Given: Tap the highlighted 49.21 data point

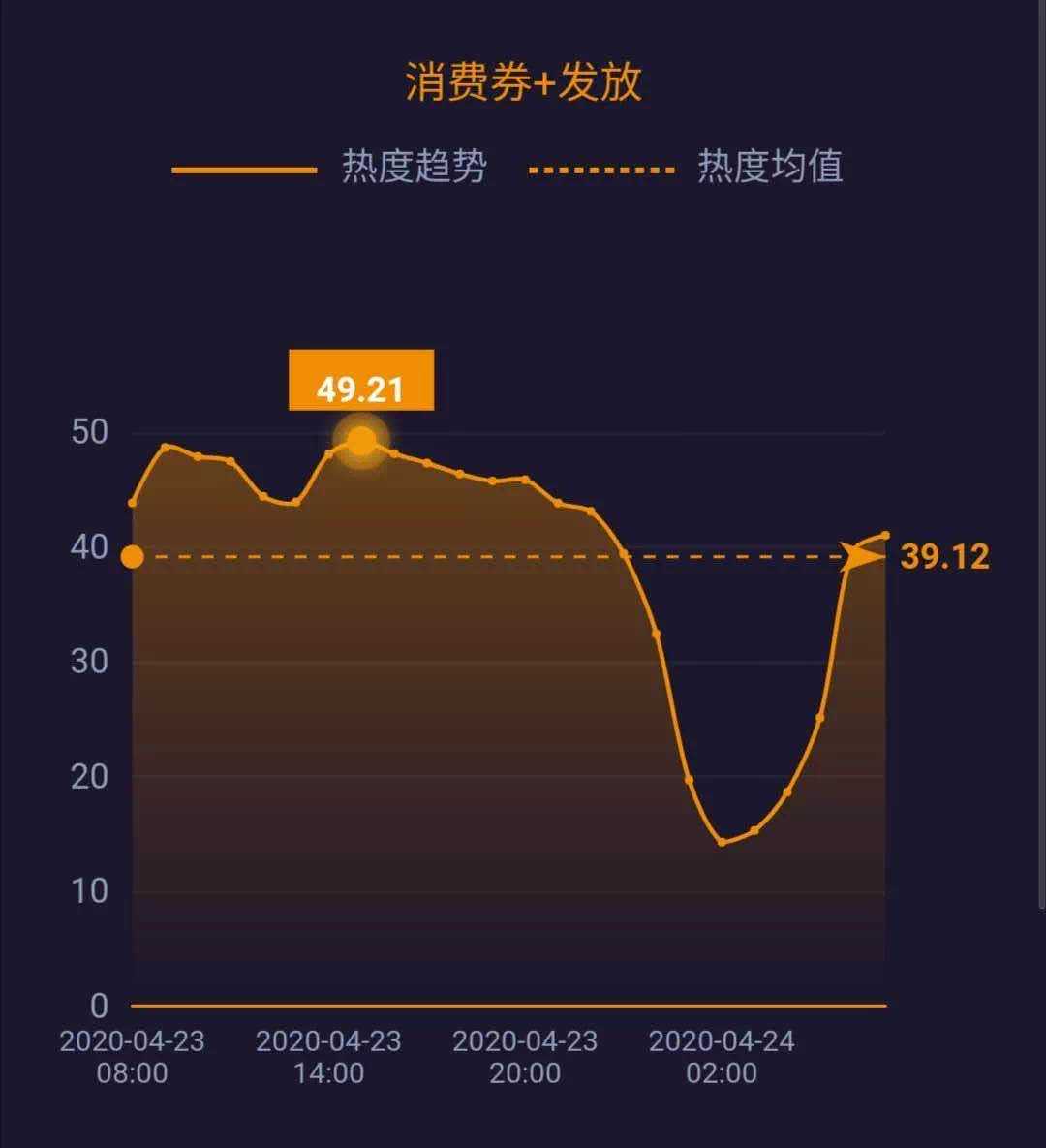Looking at the screenshot, I should click(360, 442).
